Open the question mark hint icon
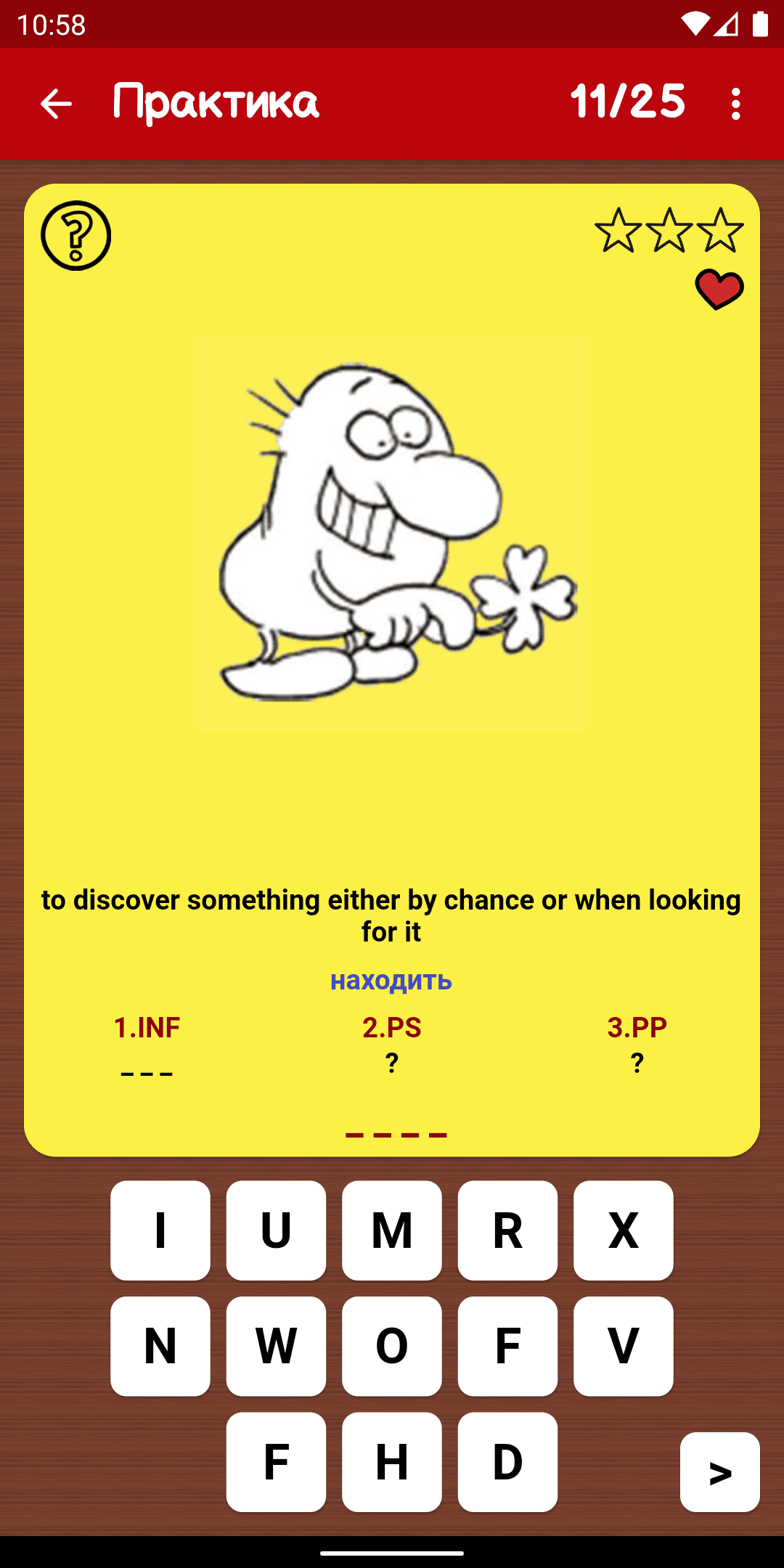 76,236
